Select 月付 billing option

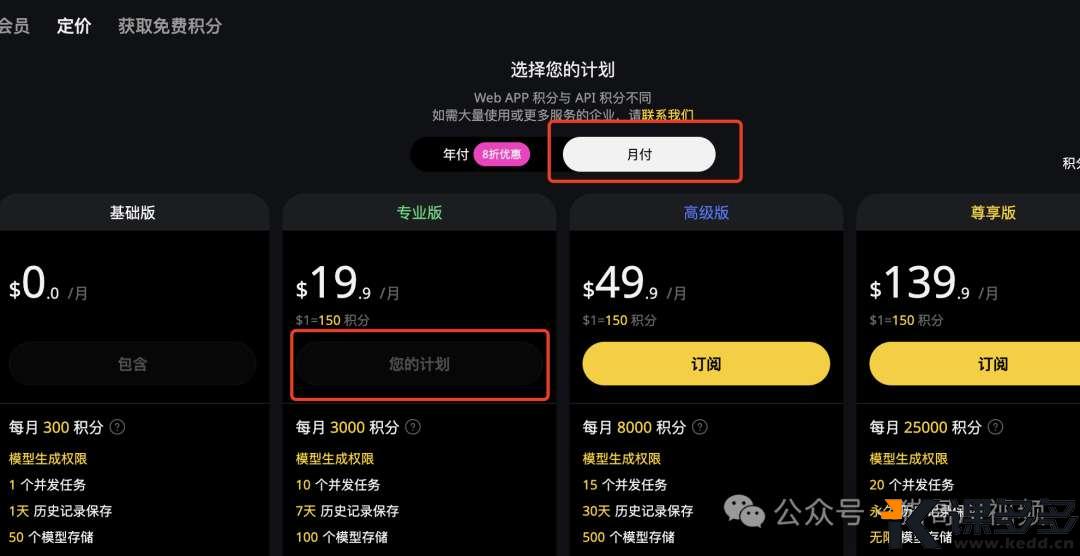pos(639,155)
